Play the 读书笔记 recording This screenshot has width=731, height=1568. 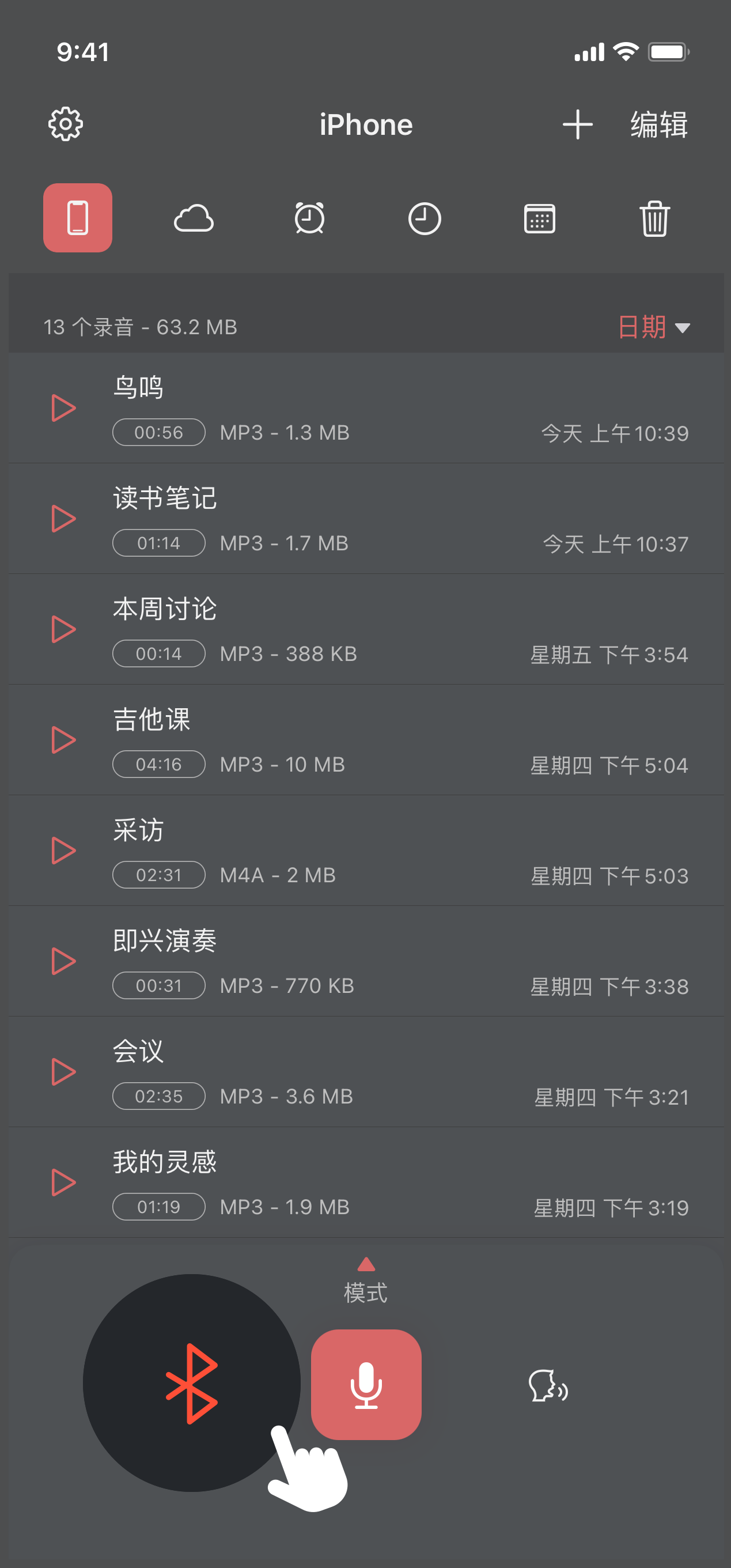(63, 519)
